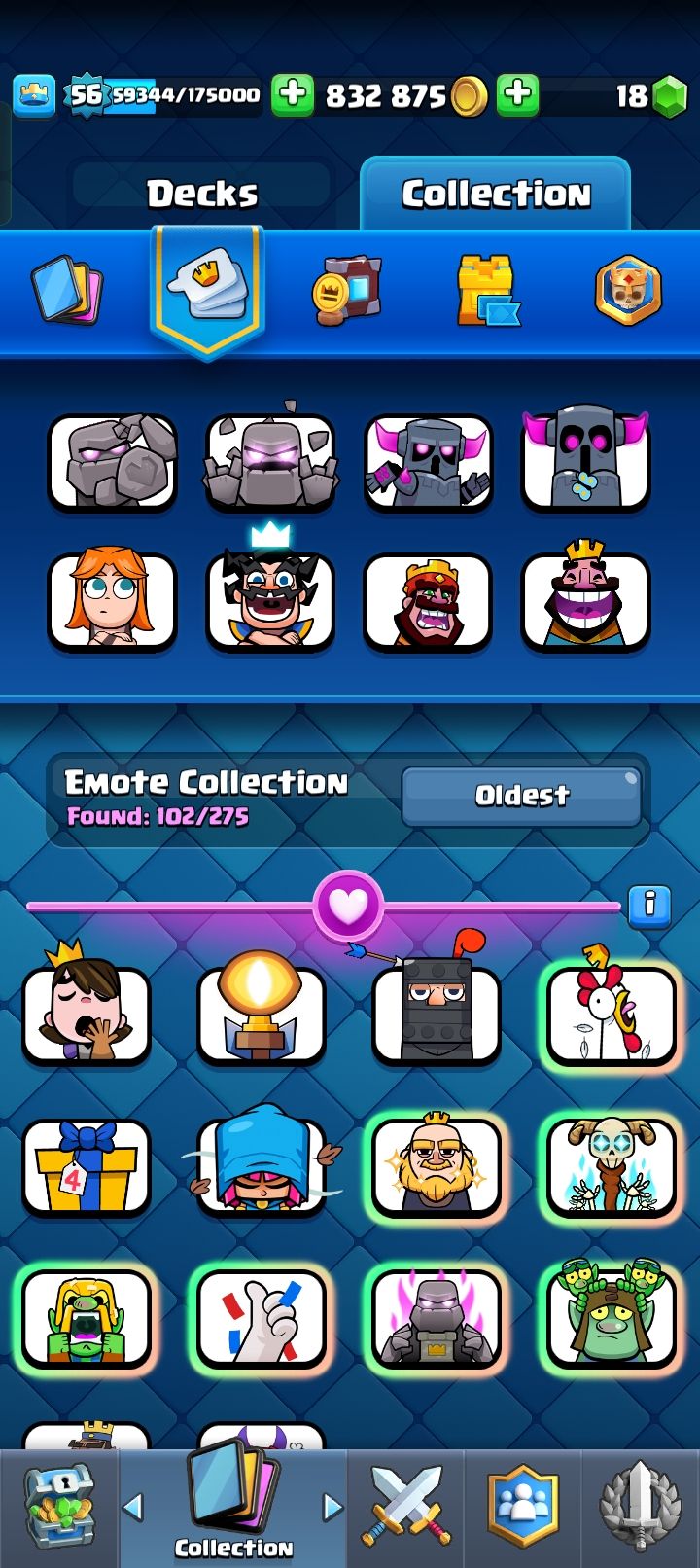Open the clan social tab
The image size is (700, 1568).
pyautogui.click(x=524, y=1508)
